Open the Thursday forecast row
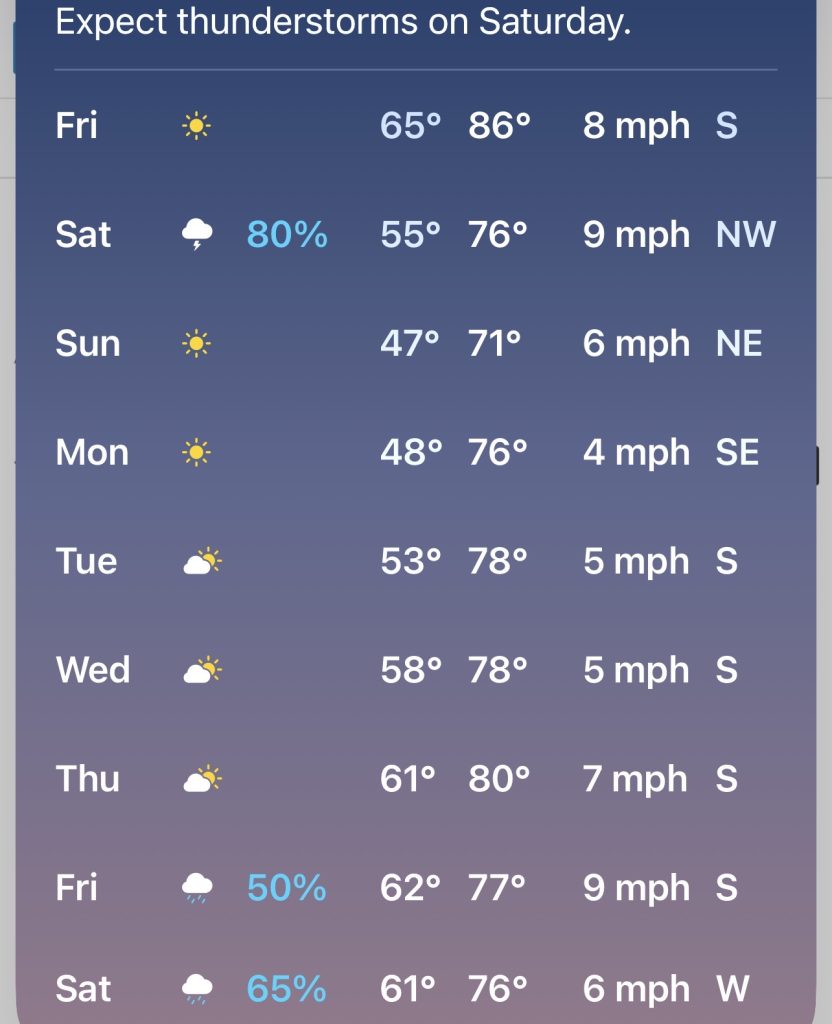The image size is (832, 1024). 415,779
